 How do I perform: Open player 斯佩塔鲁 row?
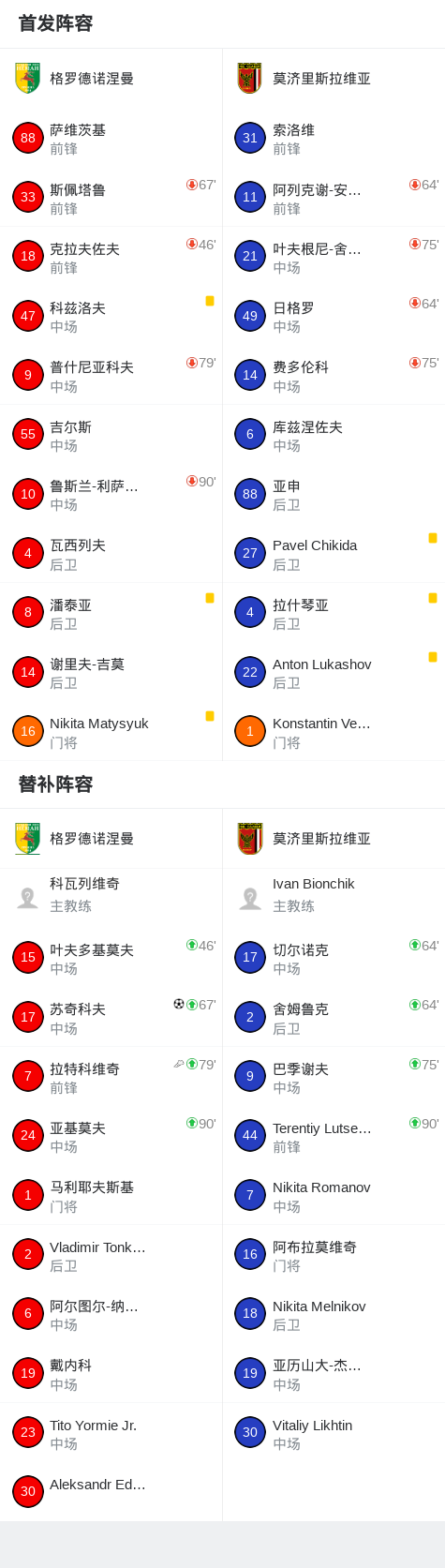pyautogui.click(x=111, y=198)
